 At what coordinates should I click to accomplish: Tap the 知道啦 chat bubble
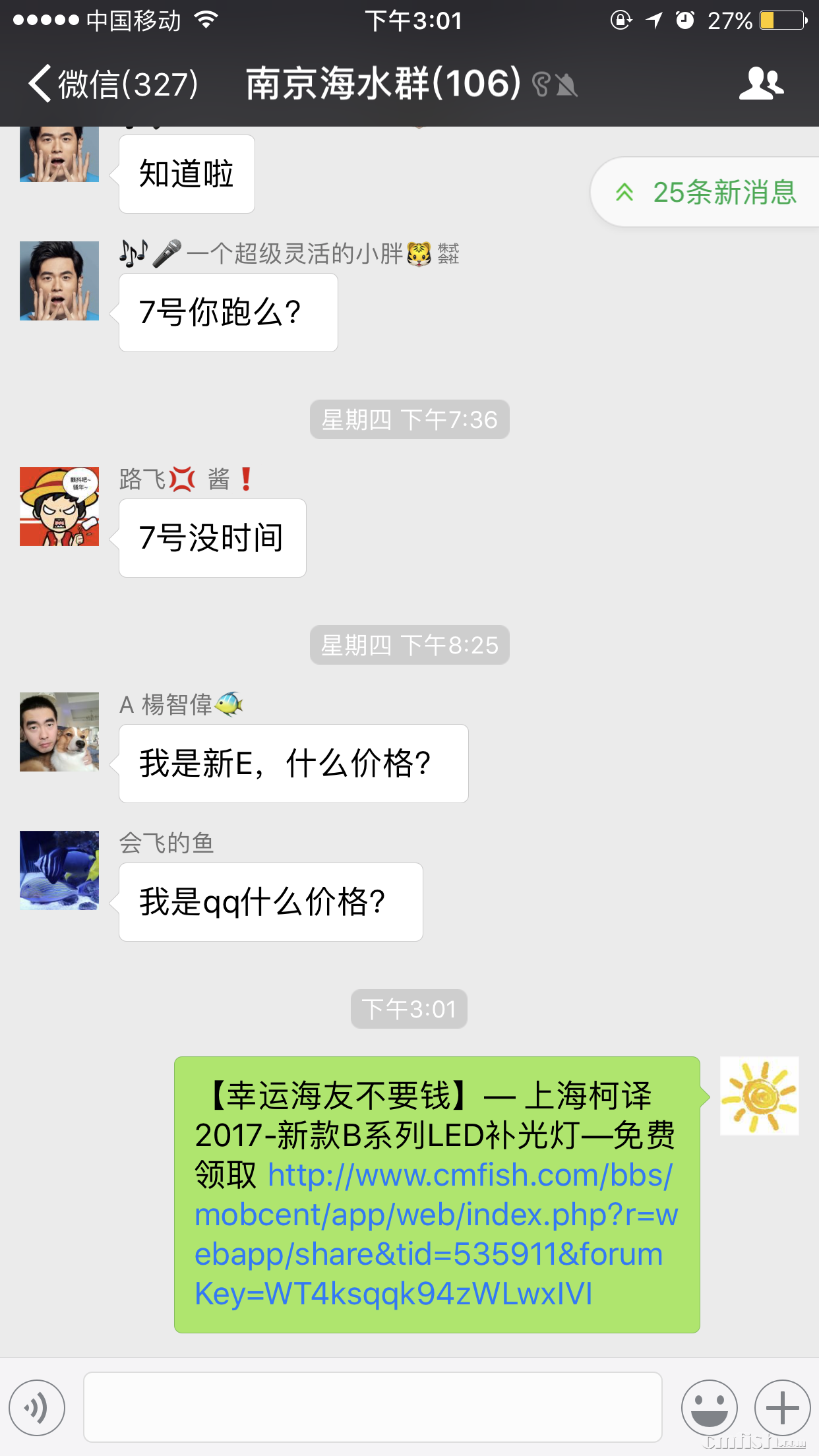(186, 173)
